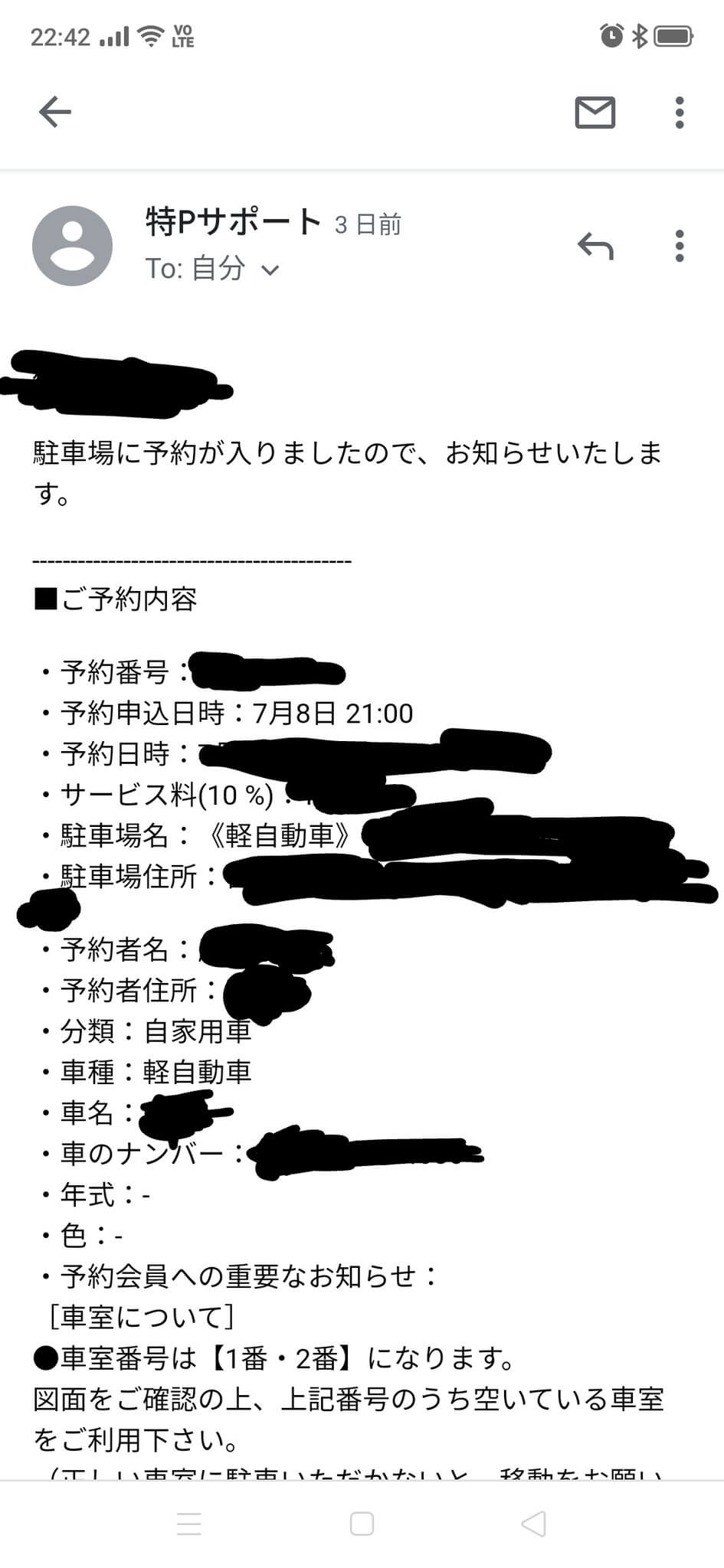Tap the system back button
The image size is (724, 1568).
point(533,1523)
